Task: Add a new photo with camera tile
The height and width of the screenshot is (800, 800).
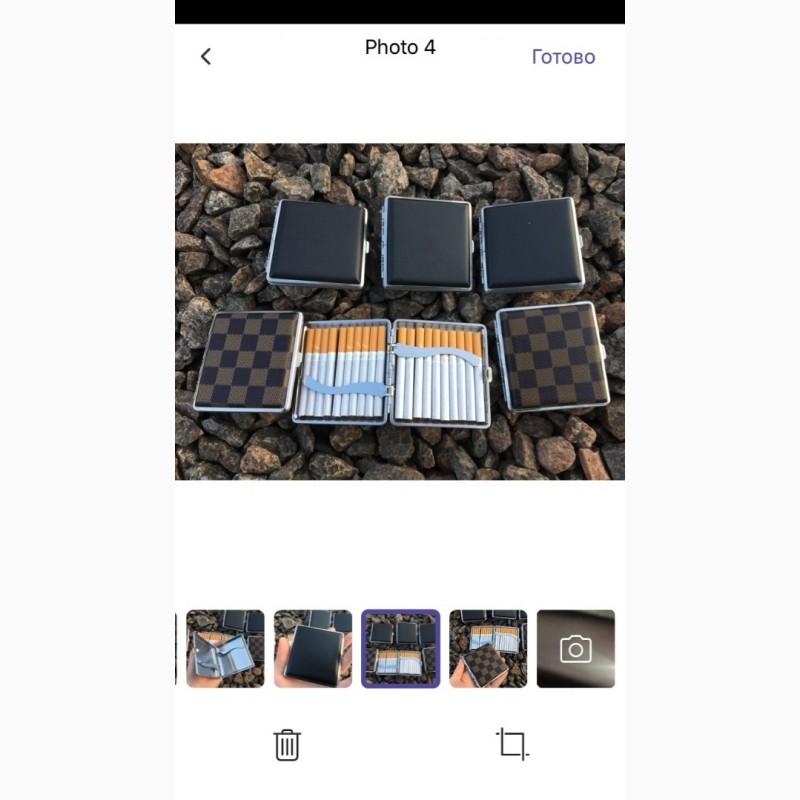Action: tap(575, 649)
